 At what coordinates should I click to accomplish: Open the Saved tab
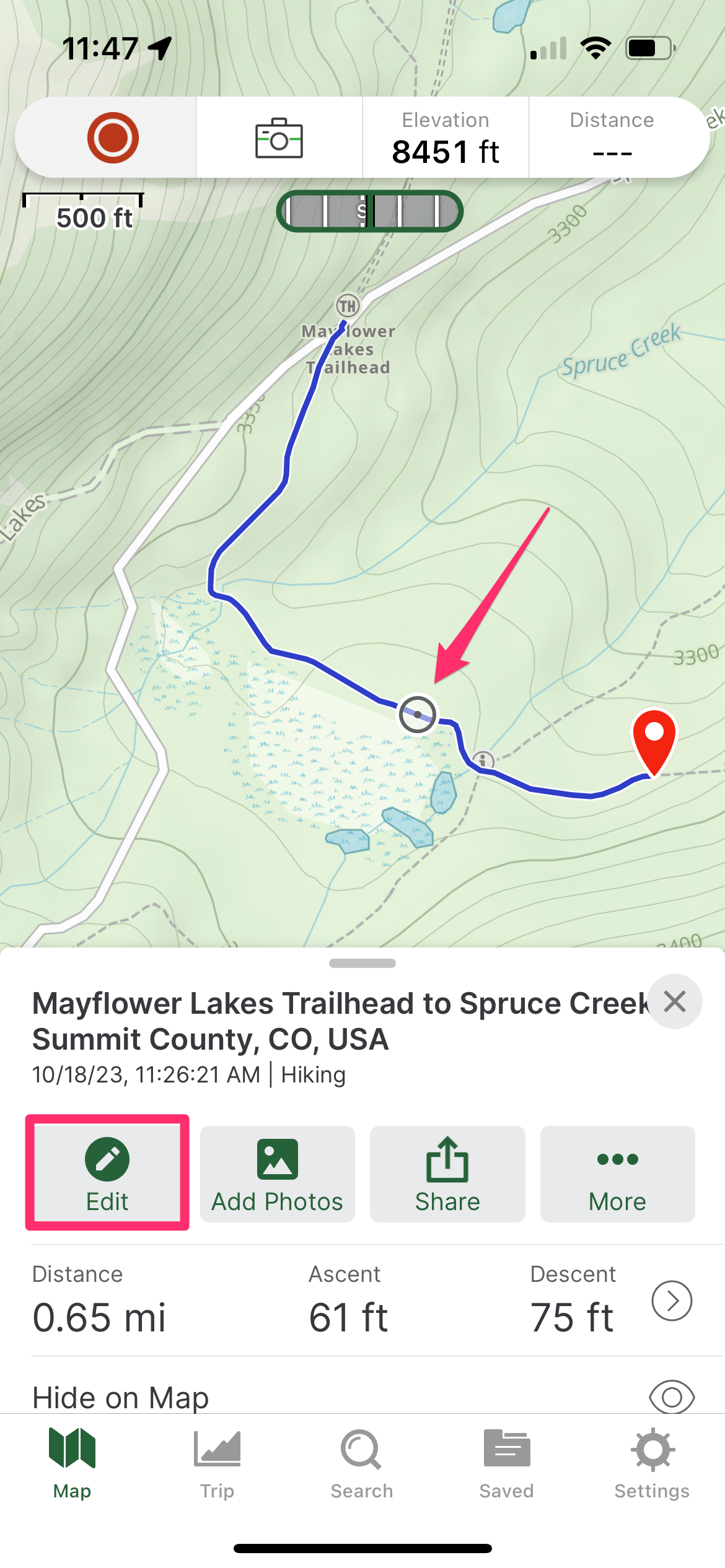coord(506,1464)
